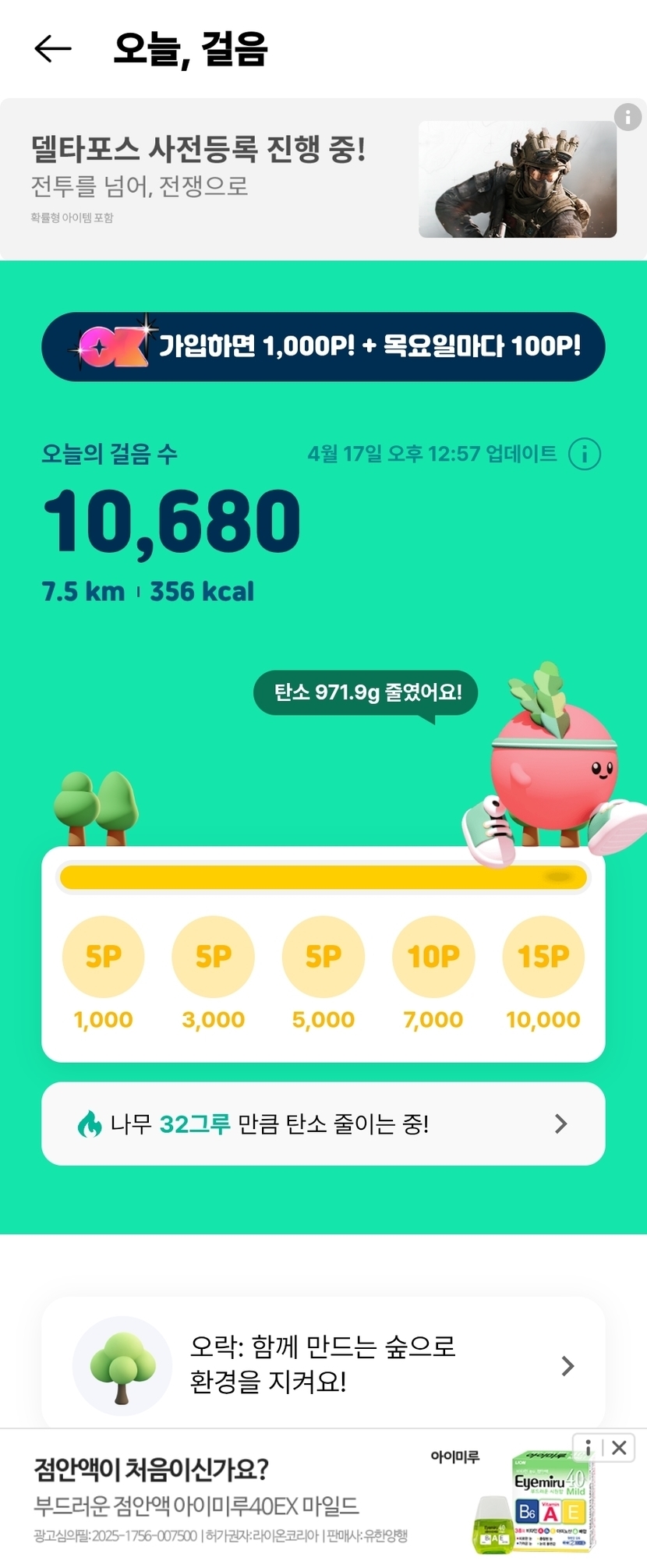Open 나무 32그루 만큼 탄소 줄이는 중 row
The image size is (647, 1568).
(323, 1124)
